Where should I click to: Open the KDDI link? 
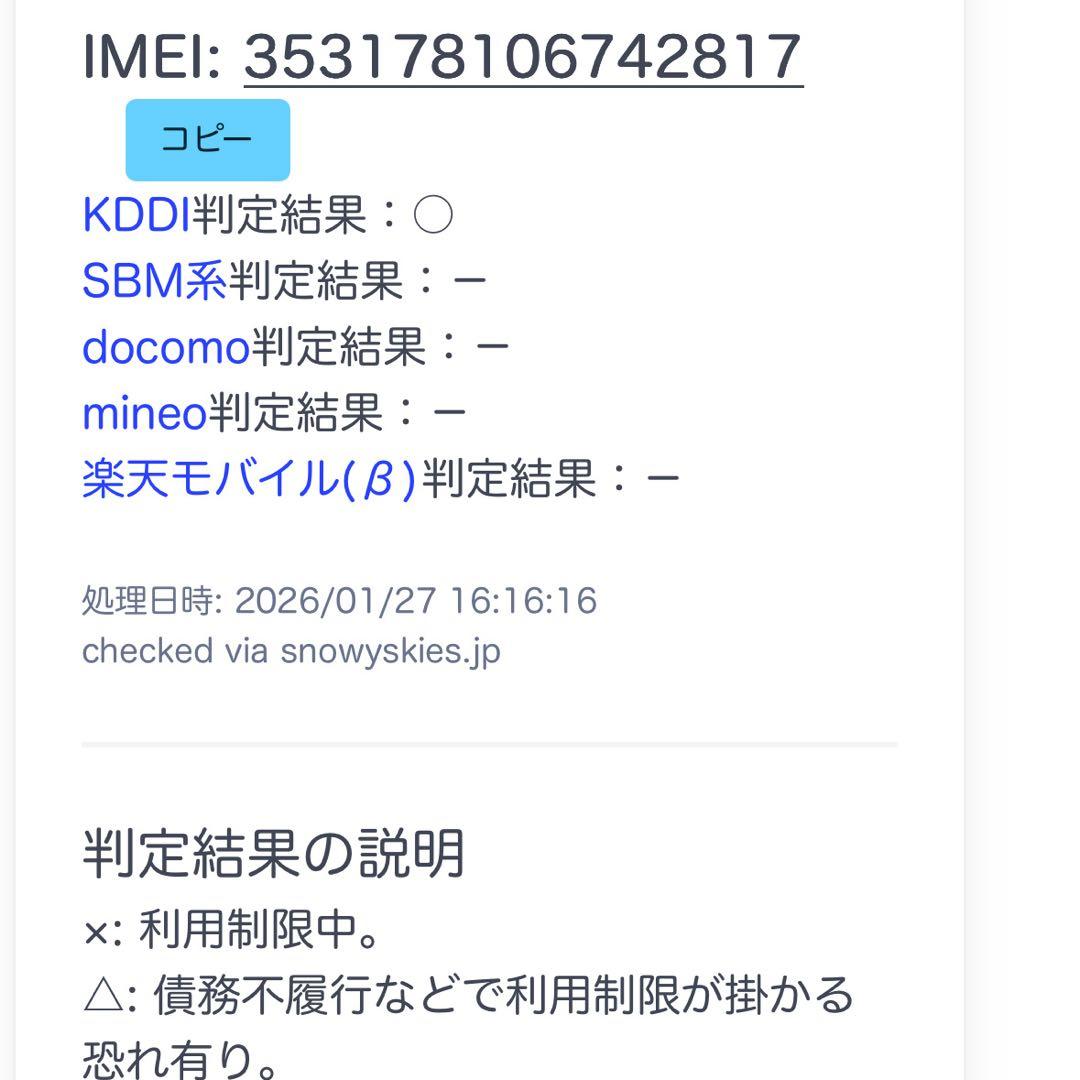tap(136, 215)
